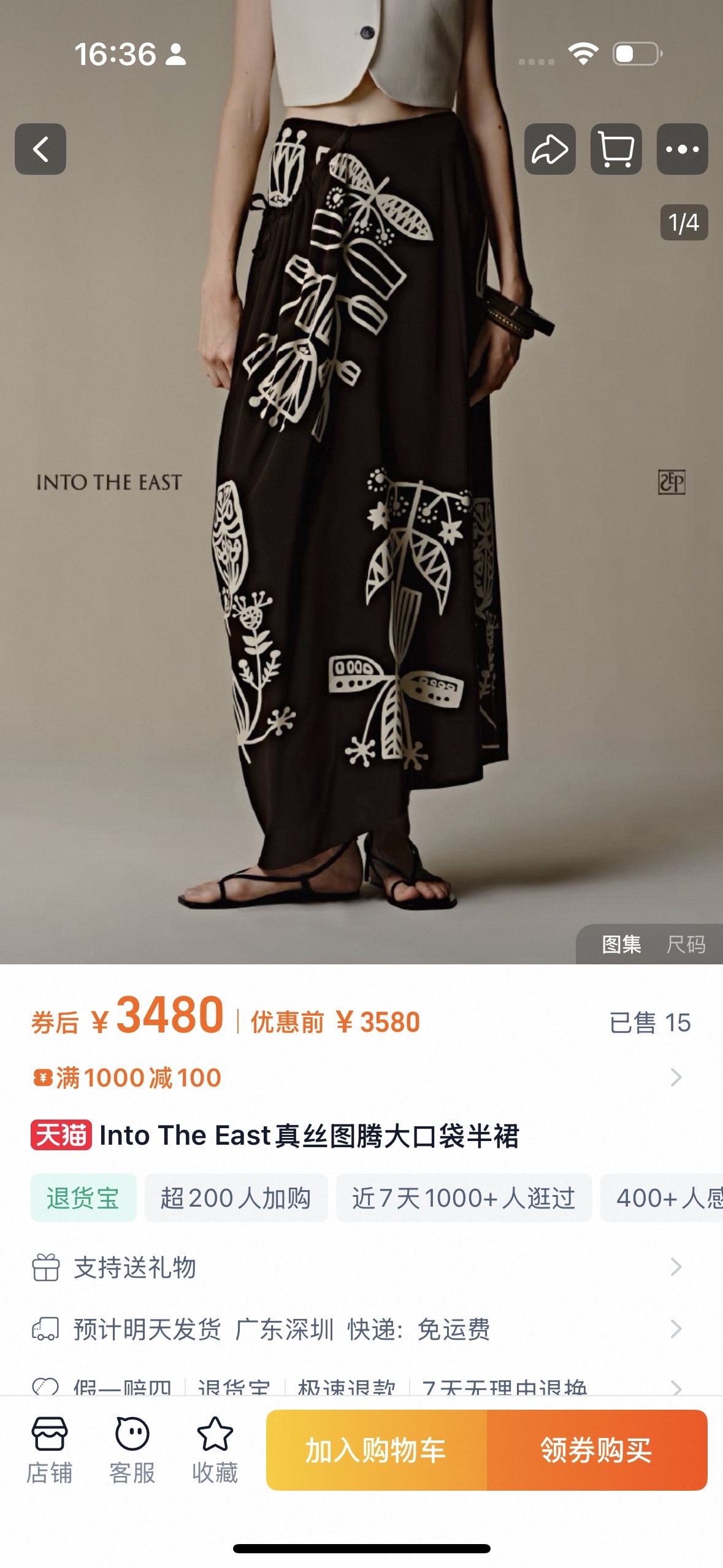
Task: Open the three-dot overflow menu
Action: 682,149
